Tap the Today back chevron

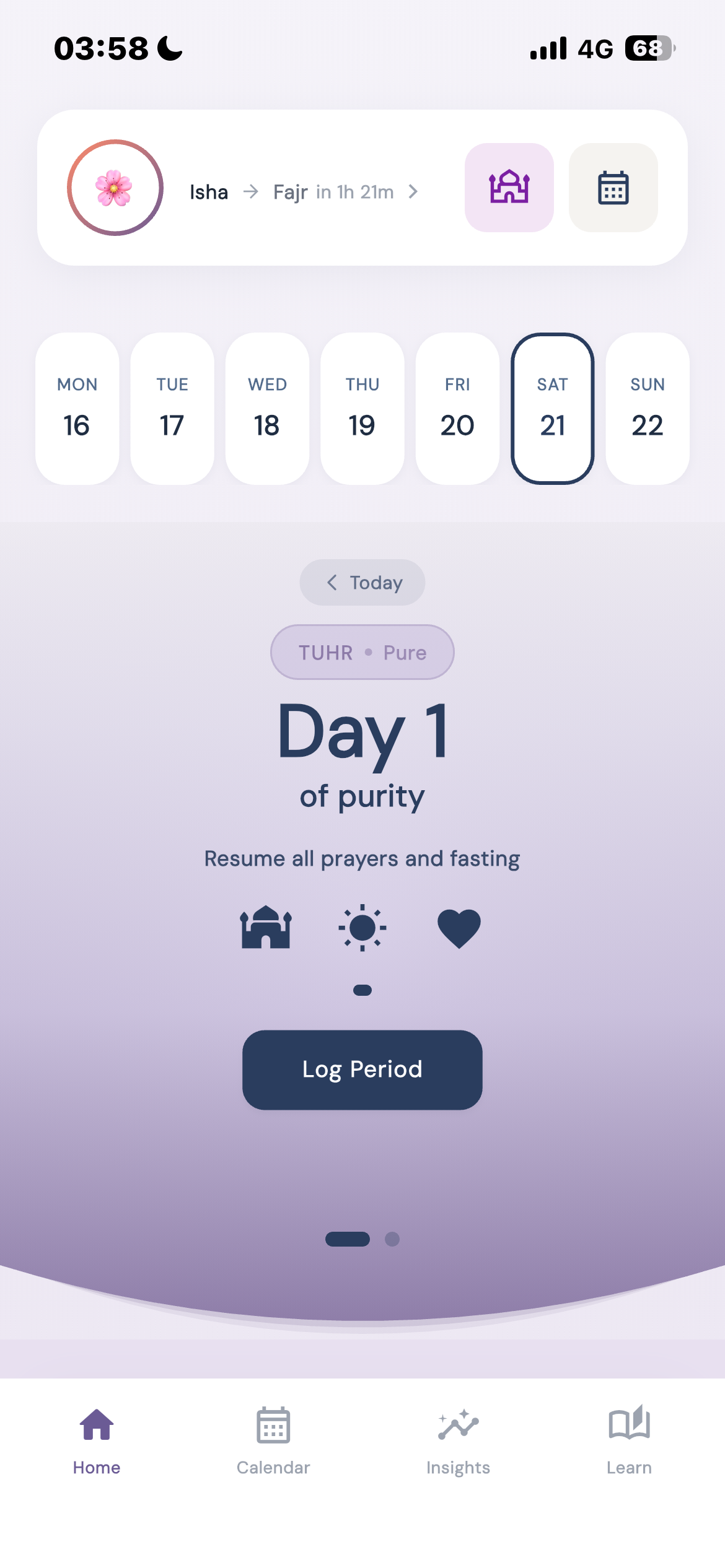point(332,582)
